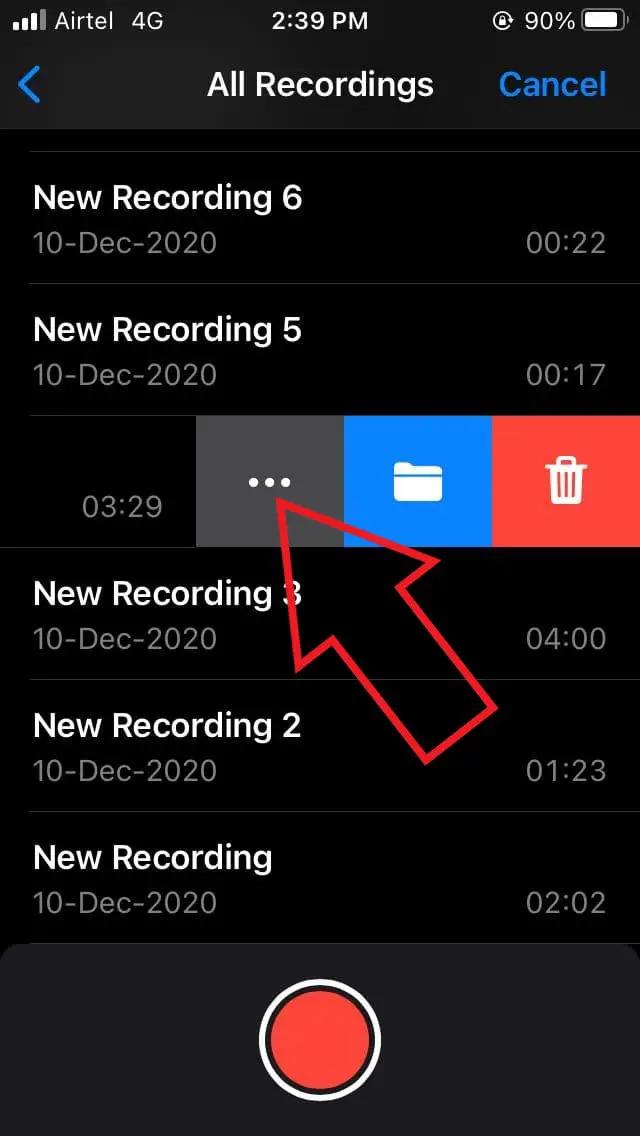Delete the swiped recording with trash icon
The width and height of the screenshot is (640, 1136).
(566, 482)
